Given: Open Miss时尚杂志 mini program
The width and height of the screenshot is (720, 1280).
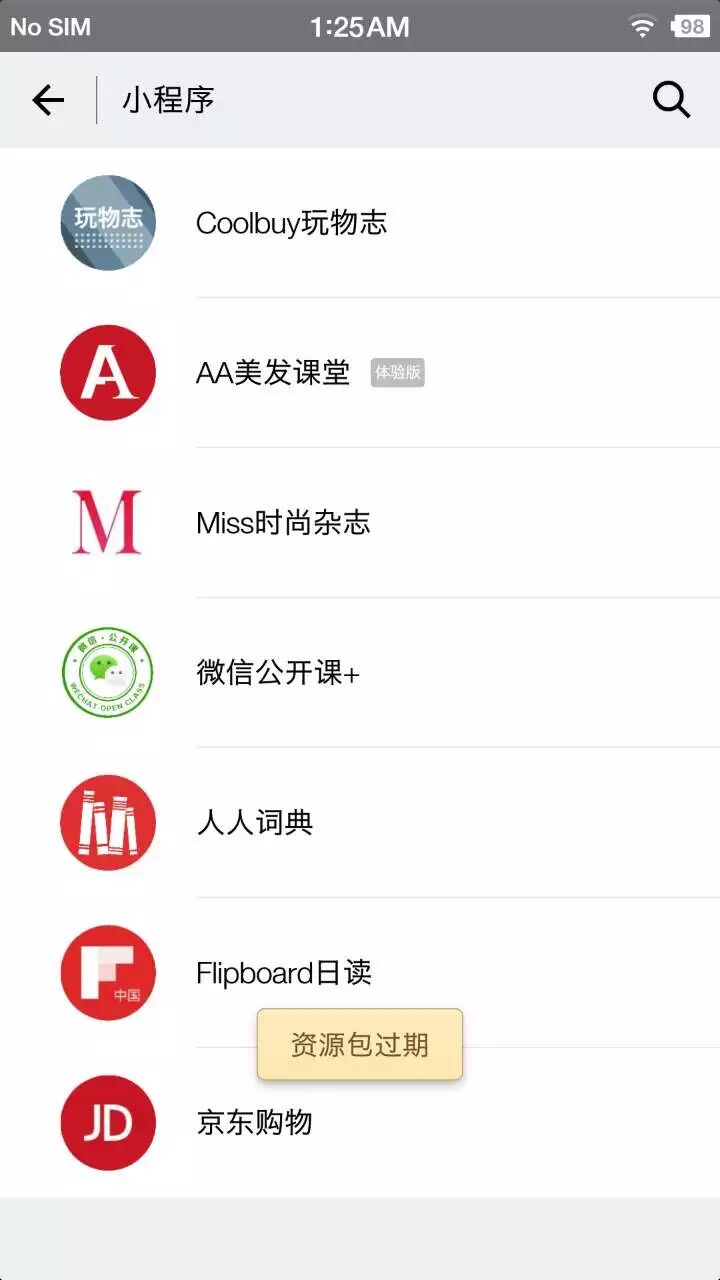Looking at the screenshot, I should click(x=283, y=523).
